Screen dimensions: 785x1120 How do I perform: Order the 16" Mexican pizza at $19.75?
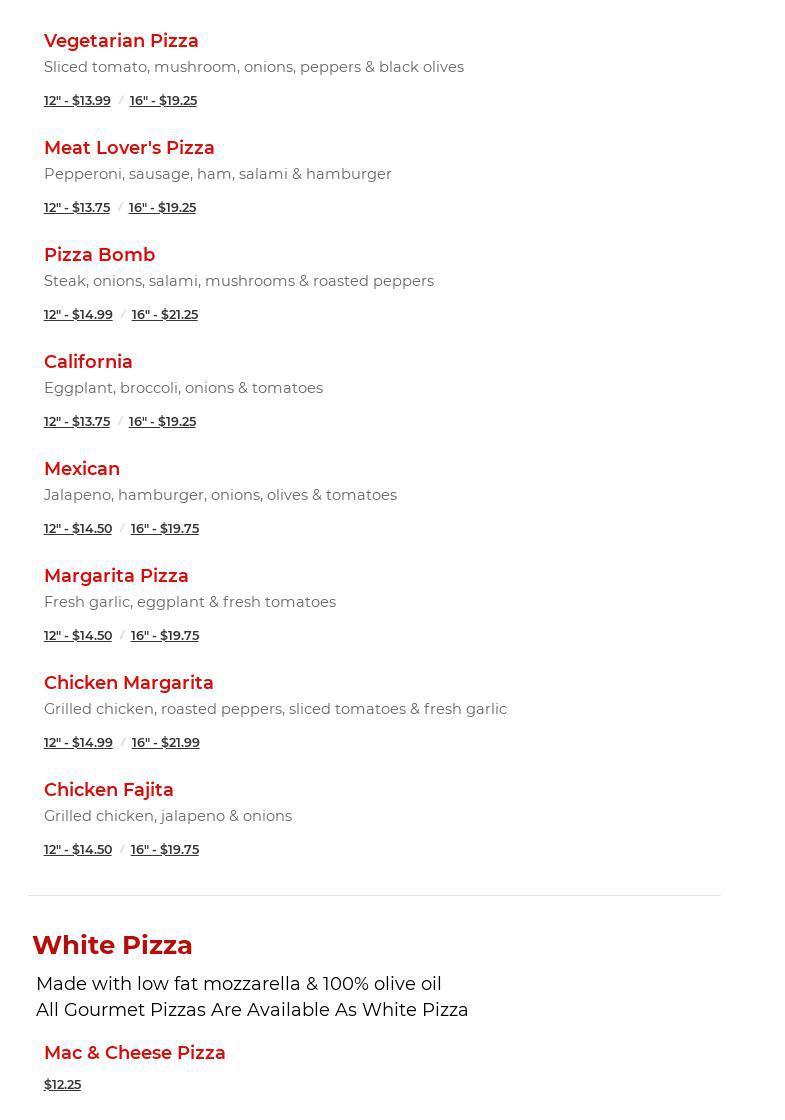click(165, 529)
